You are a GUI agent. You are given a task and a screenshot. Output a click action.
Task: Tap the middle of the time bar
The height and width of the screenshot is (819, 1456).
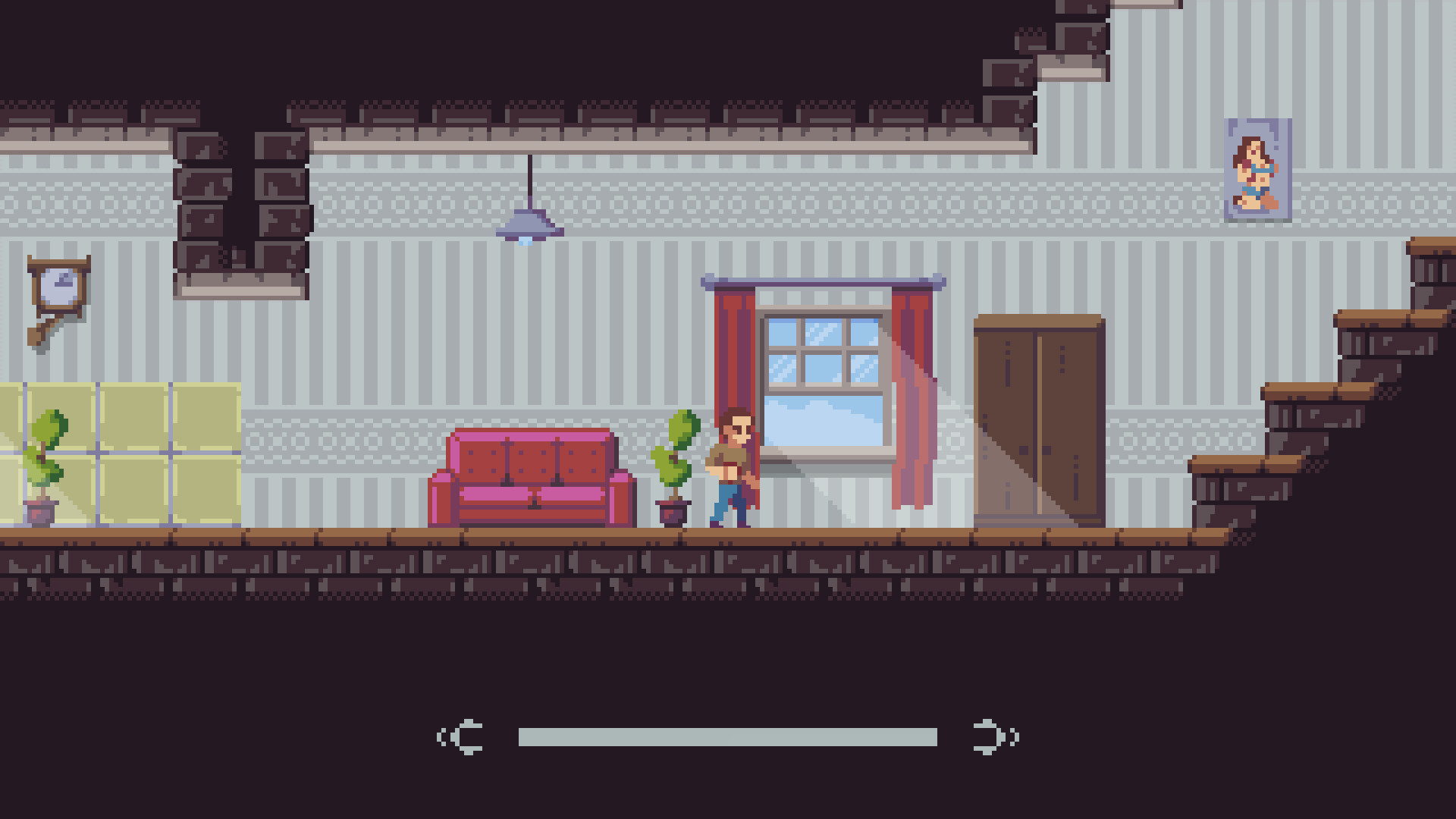(727, 737)
